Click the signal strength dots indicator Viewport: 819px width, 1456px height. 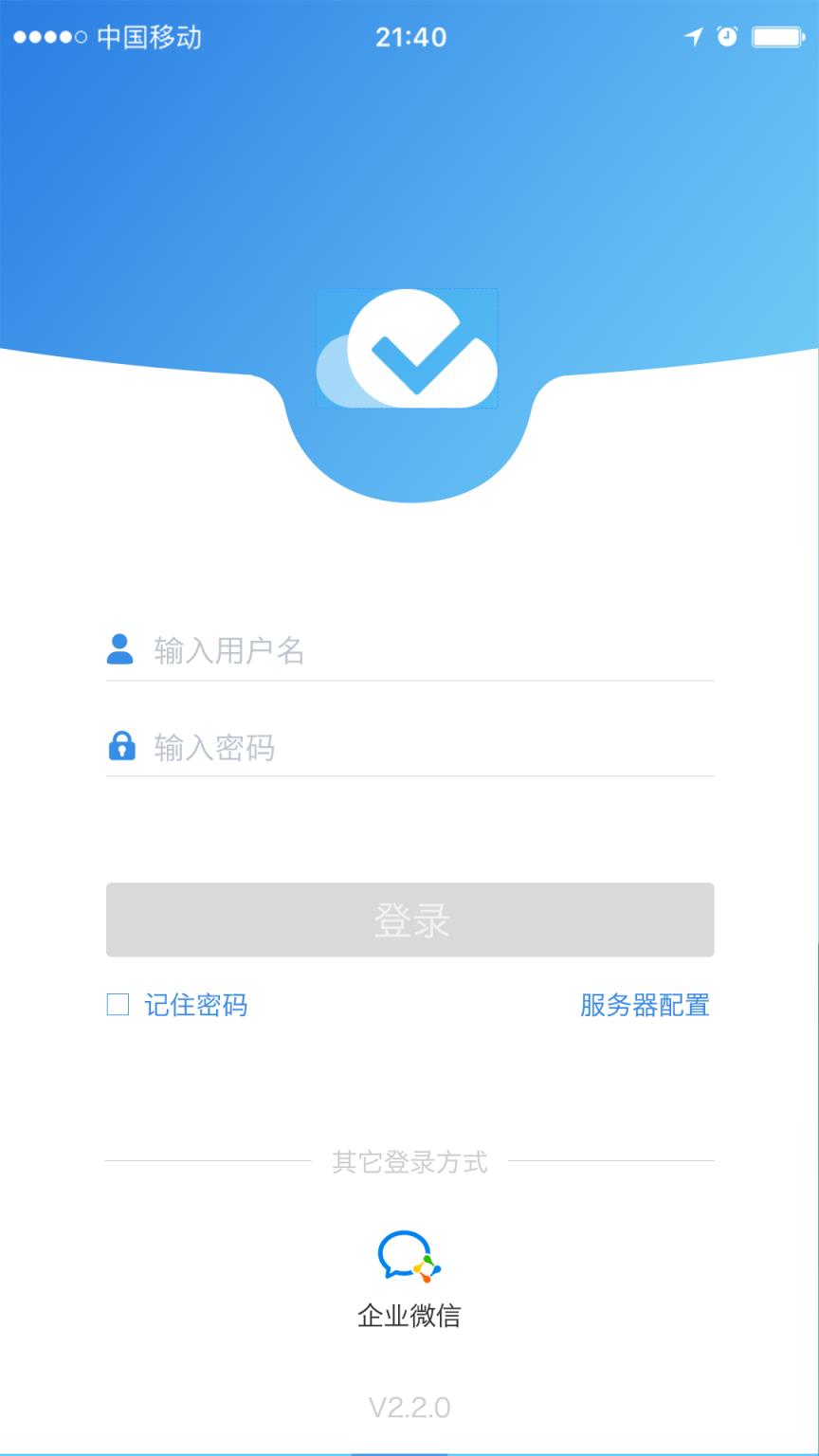[50, 38]
